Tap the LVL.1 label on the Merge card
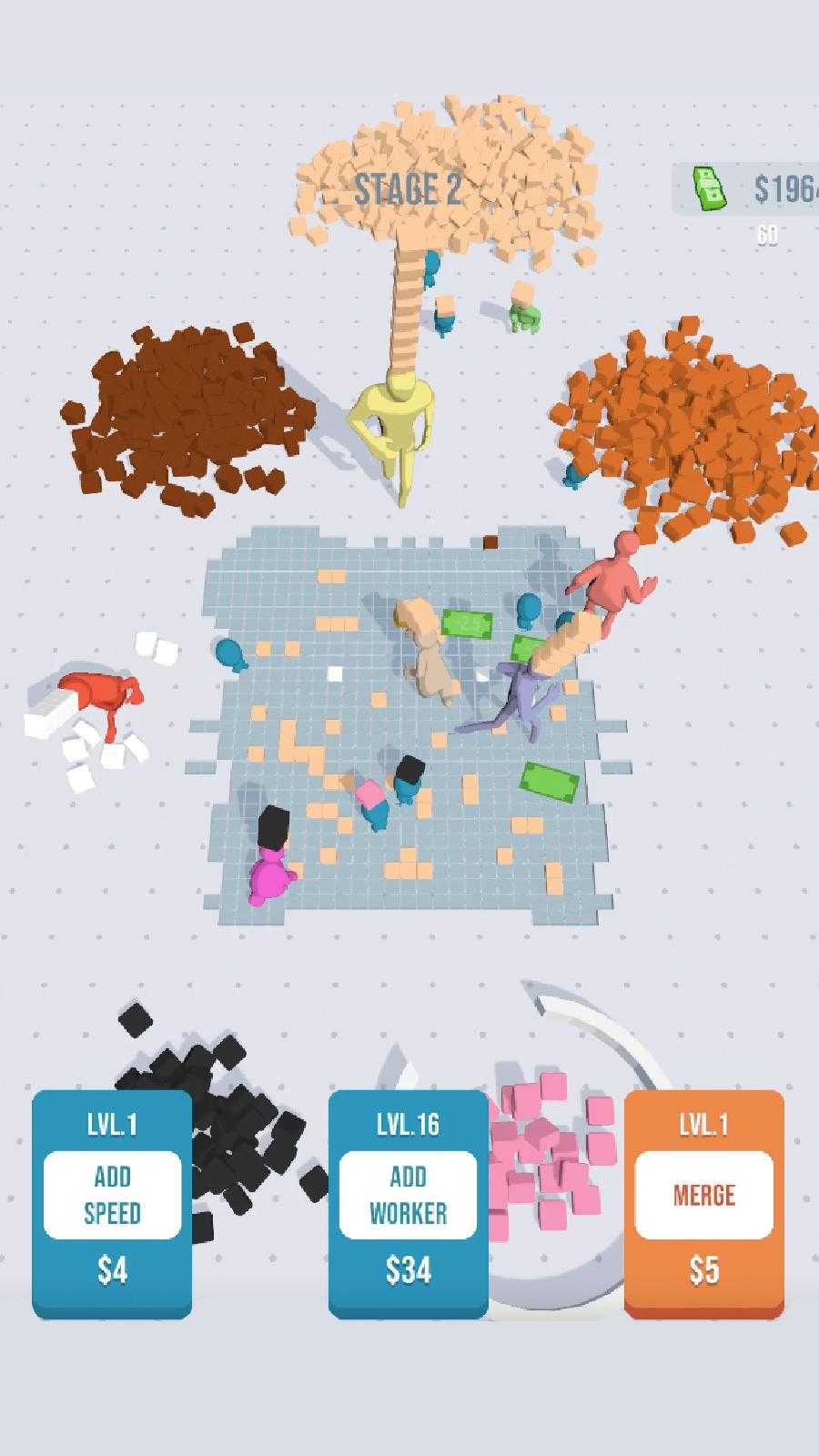Screen dimensions: 819x1456 (x=703, y=1124)
